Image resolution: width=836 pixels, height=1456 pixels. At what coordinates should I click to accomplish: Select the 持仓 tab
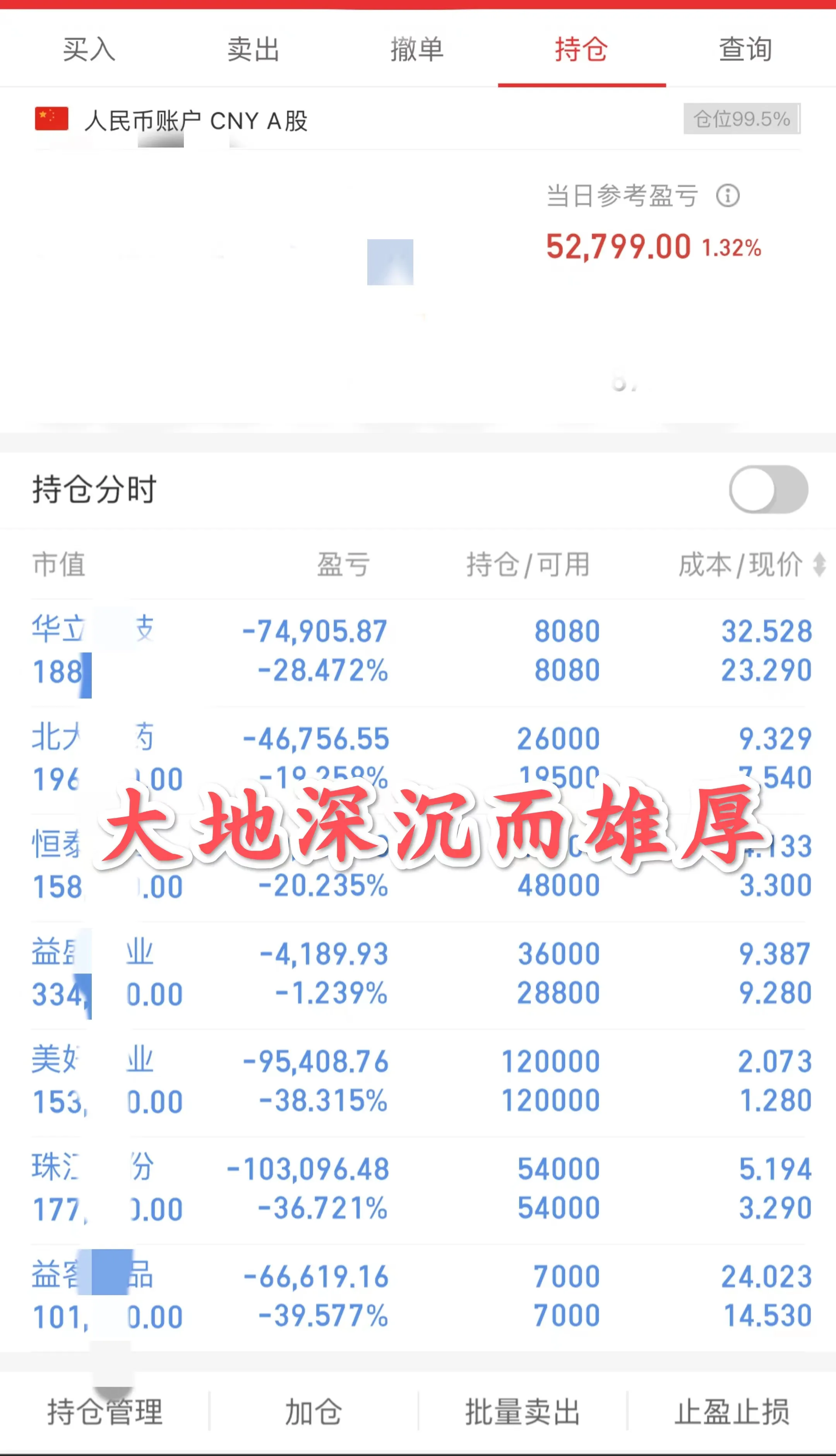tap(581, 50)
